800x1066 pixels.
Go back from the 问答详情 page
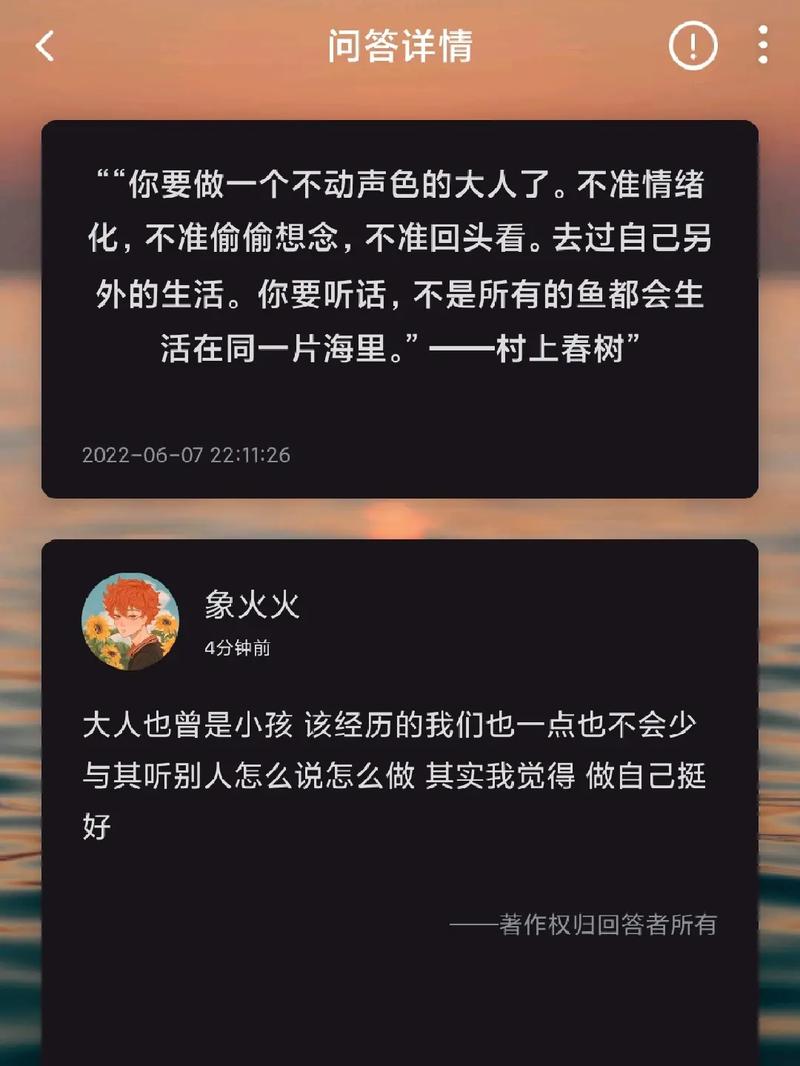click(45, 46)
